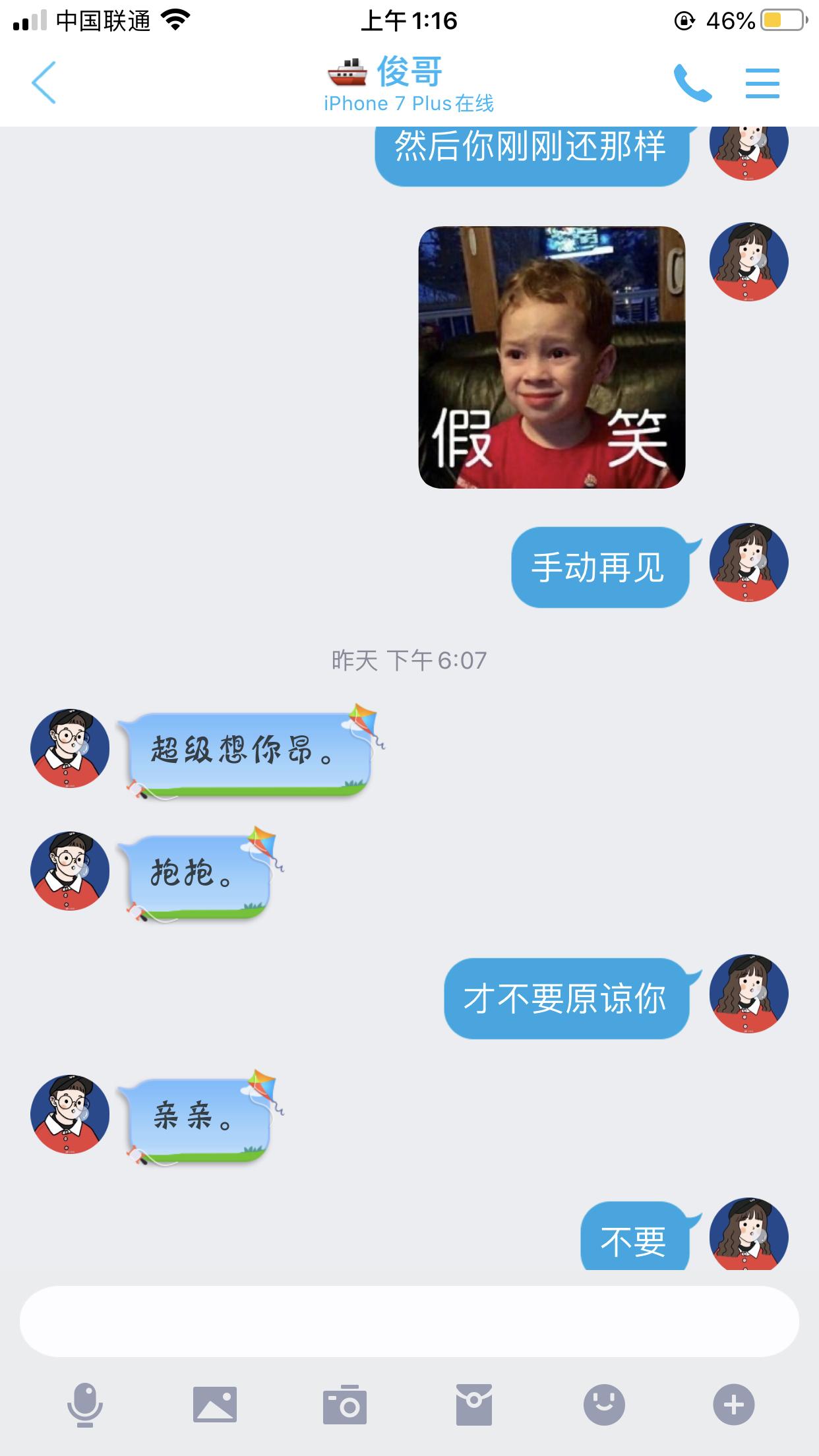Image resolution: width=819 pixels, height=1456 pixels.
Task: Record a voice message with microphone
Action: (85, 1404)
